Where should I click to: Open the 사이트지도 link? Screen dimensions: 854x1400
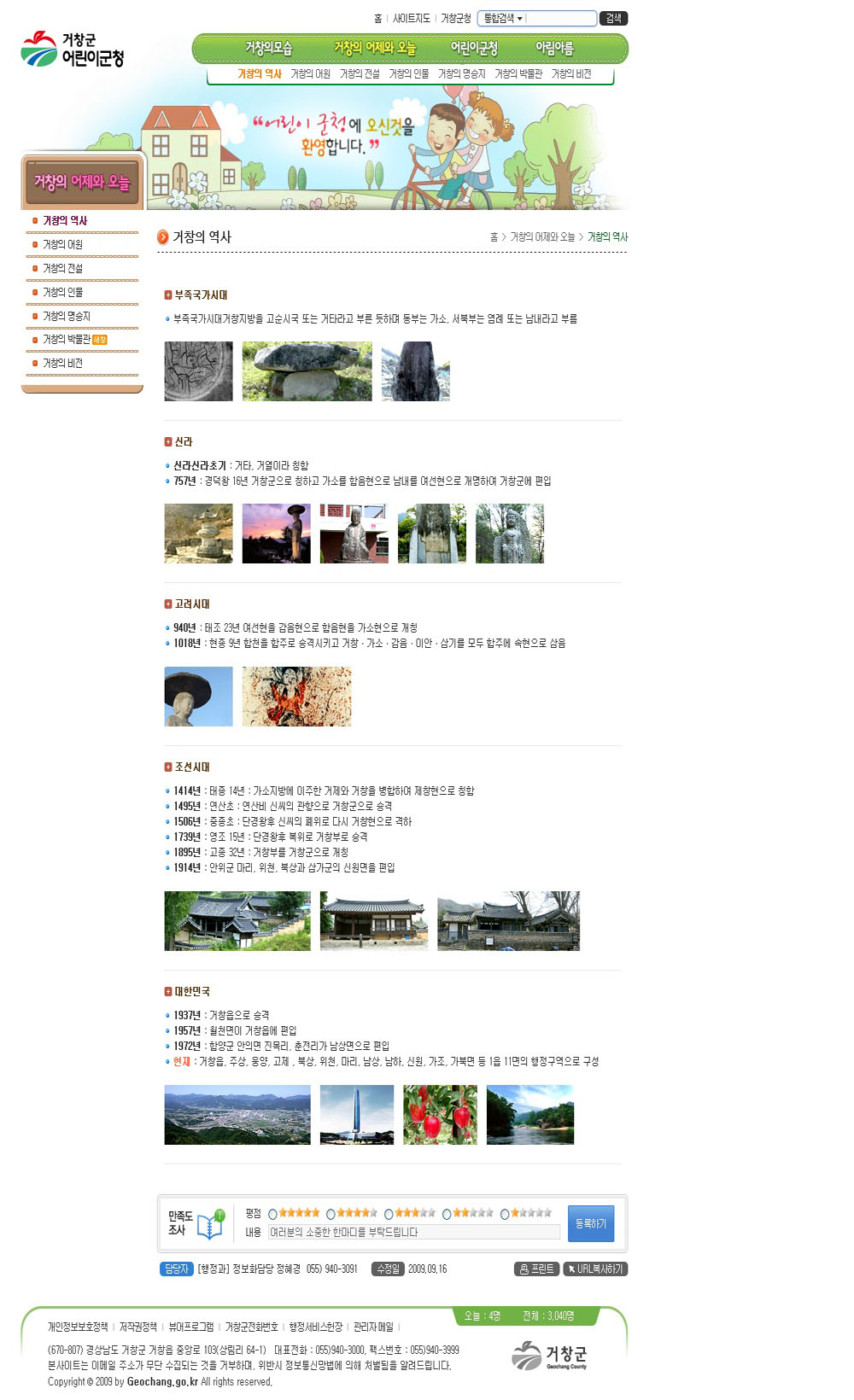coord(411,18)
